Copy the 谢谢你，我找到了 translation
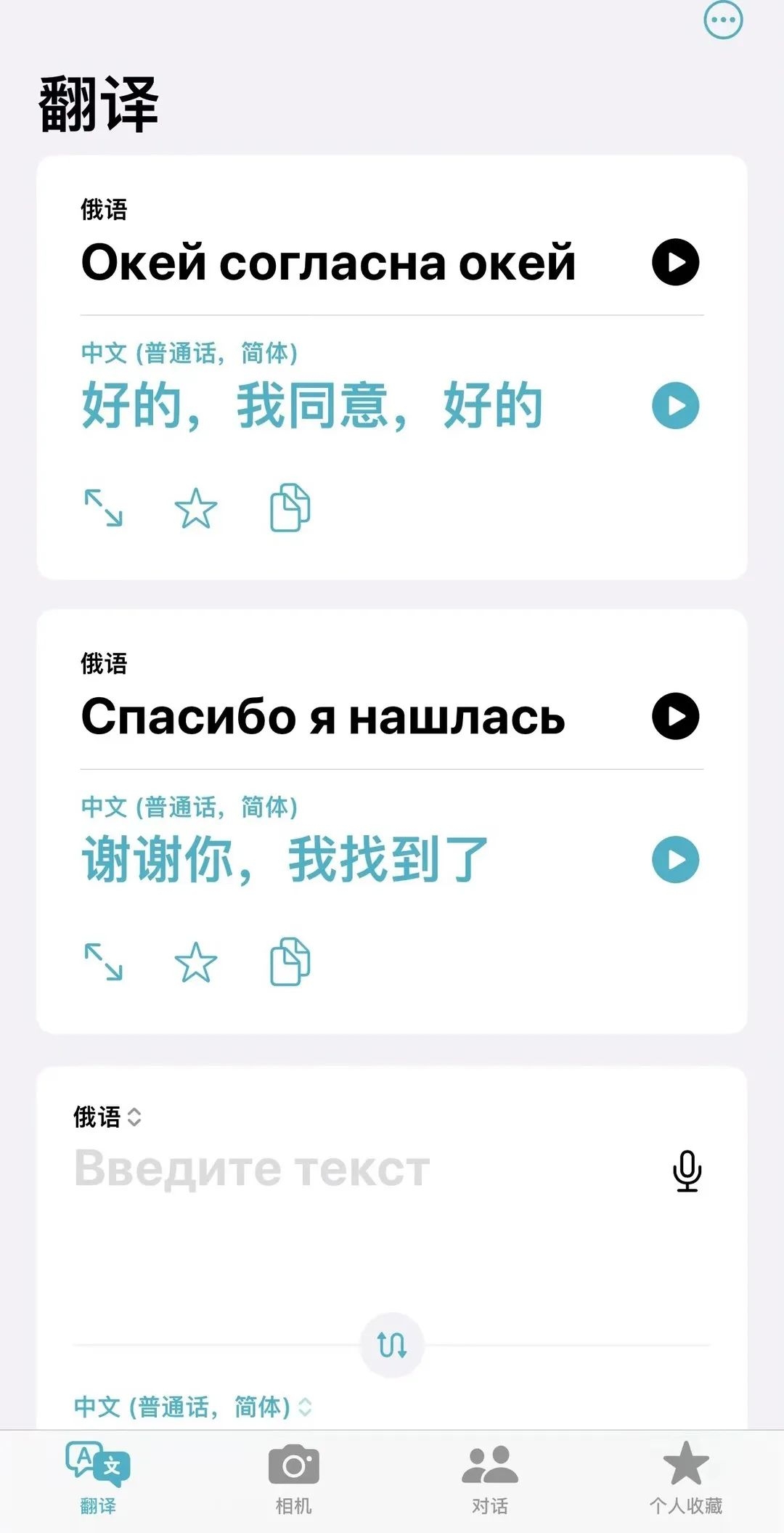 290,961
